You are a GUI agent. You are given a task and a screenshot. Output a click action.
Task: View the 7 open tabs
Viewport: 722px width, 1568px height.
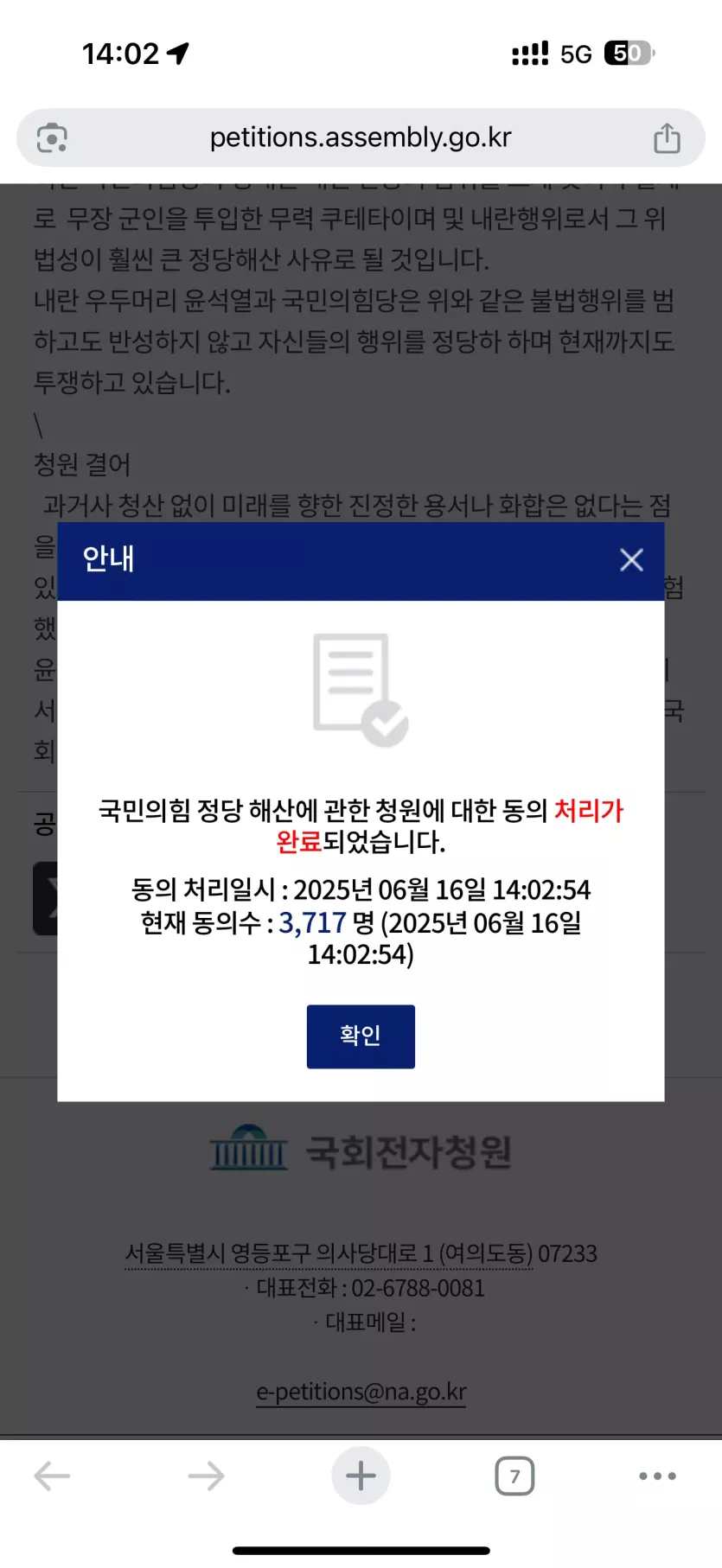[x=514, y=1476]
